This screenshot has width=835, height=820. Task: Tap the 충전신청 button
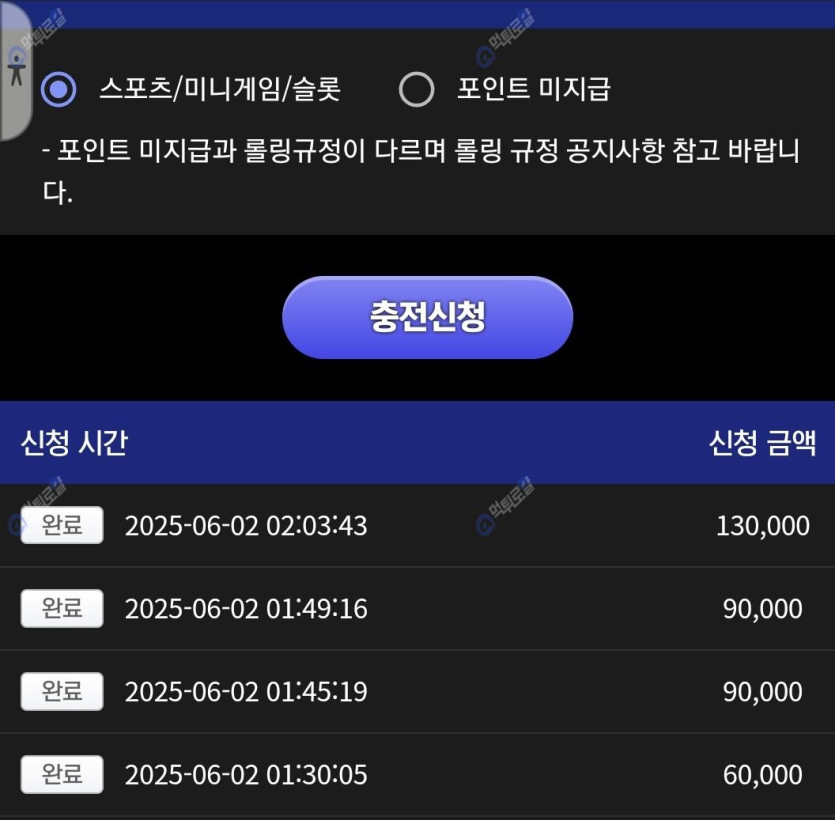(427, 318)
